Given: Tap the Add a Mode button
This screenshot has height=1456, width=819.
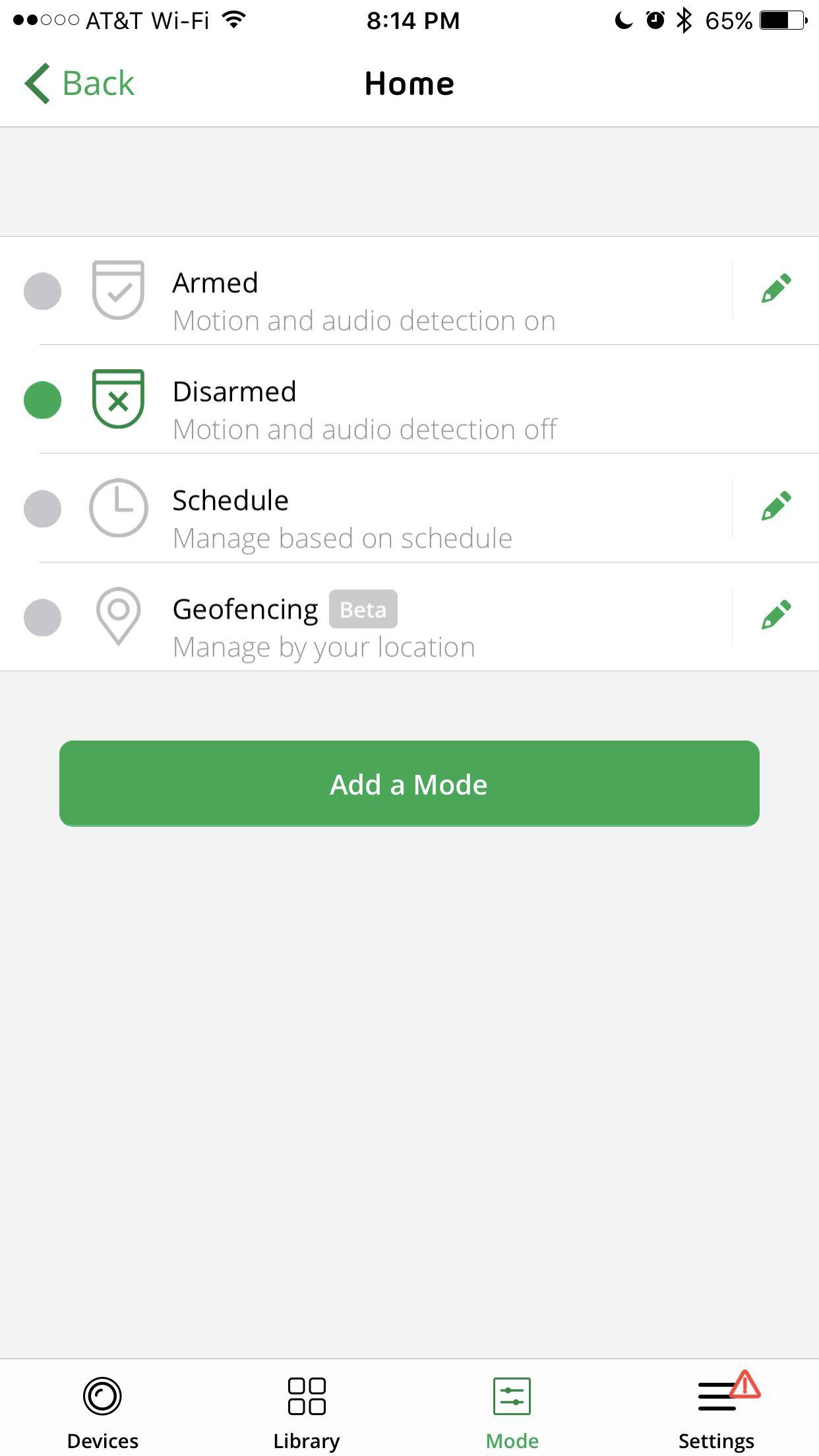Looking at the screenshot, I should (x=409, y=783).
